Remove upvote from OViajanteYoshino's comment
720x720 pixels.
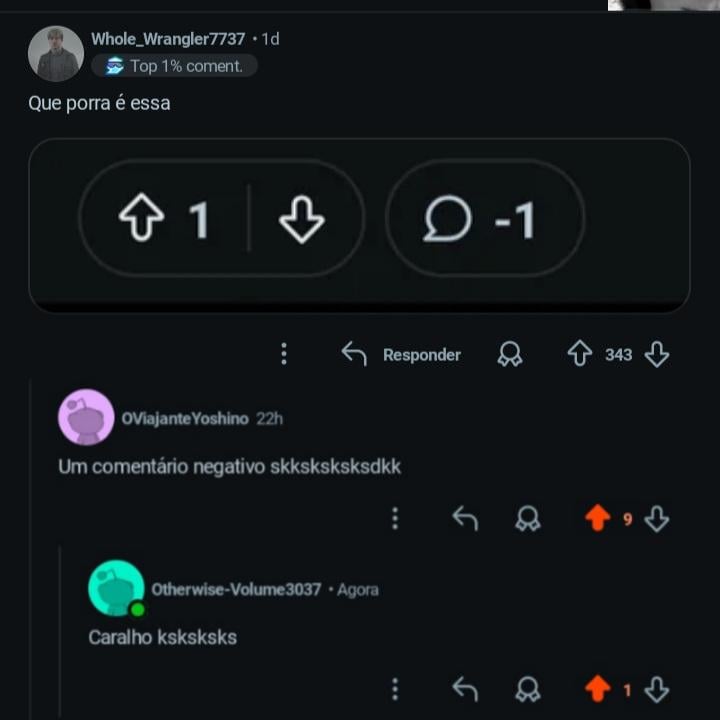click(597, 518)
